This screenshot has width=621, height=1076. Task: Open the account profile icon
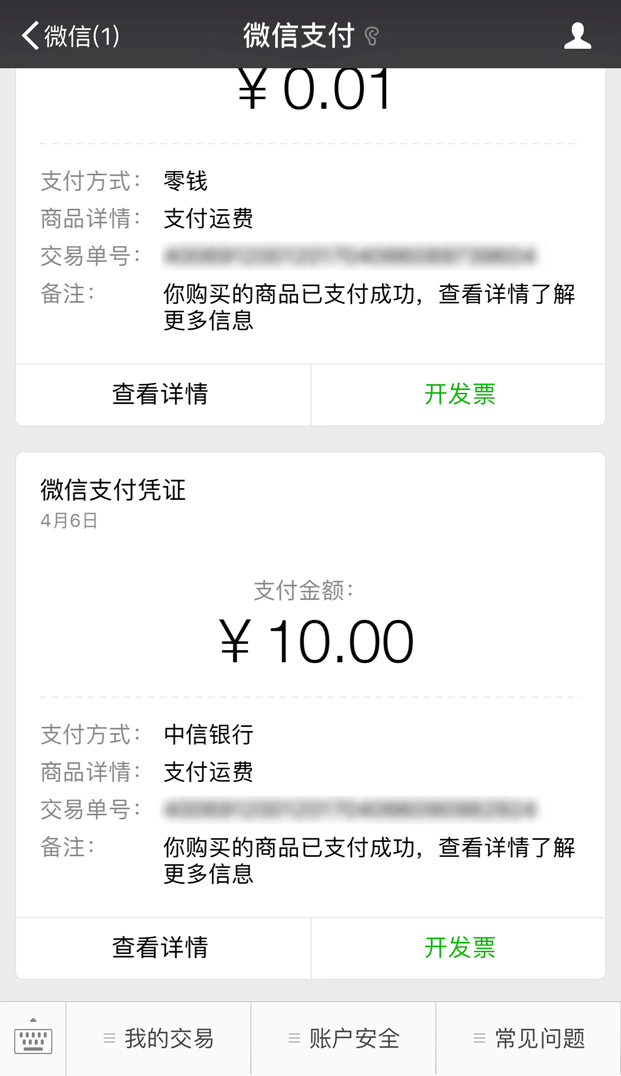point(577,36)
